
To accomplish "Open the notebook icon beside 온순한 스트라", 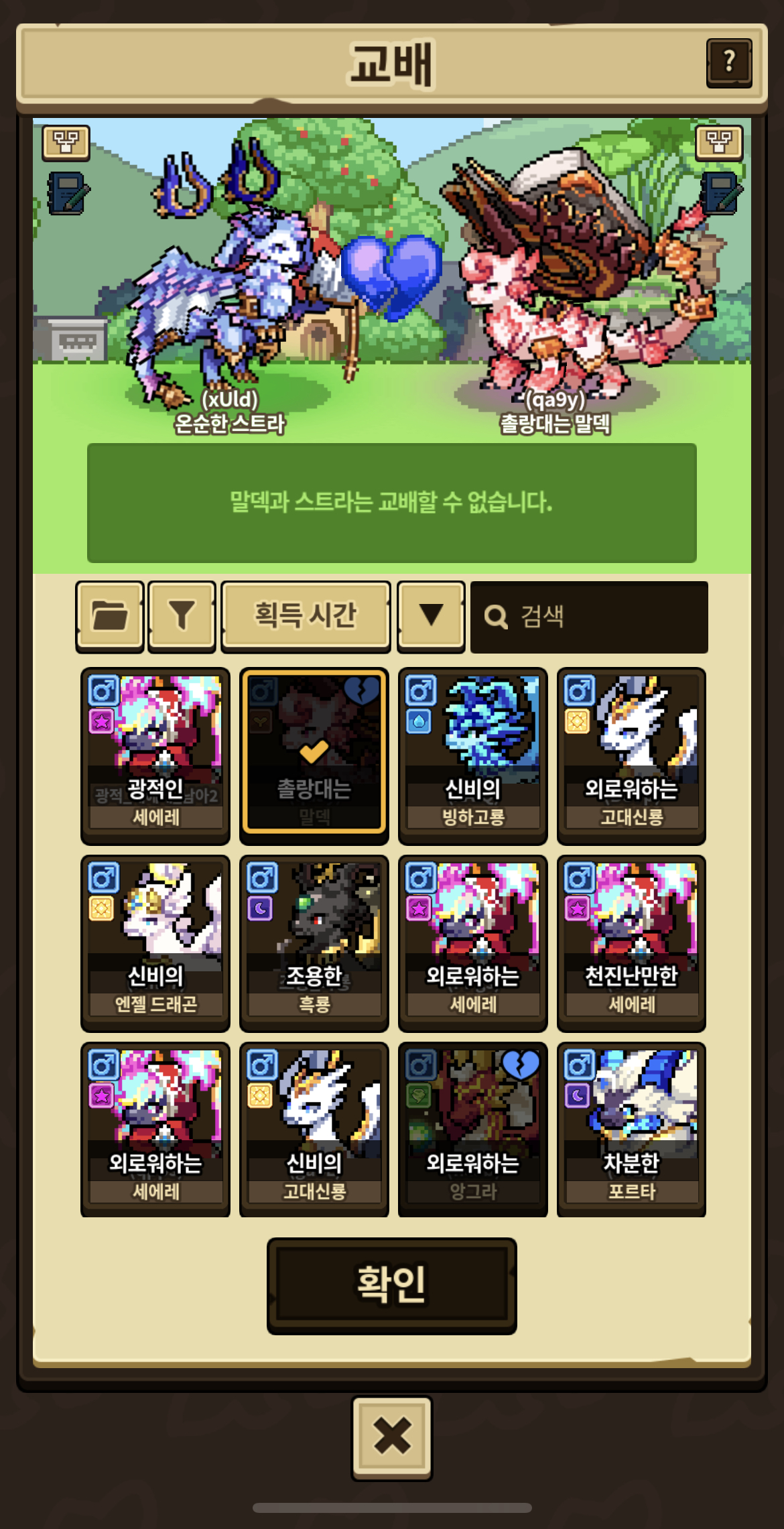I will coord(67,193).
